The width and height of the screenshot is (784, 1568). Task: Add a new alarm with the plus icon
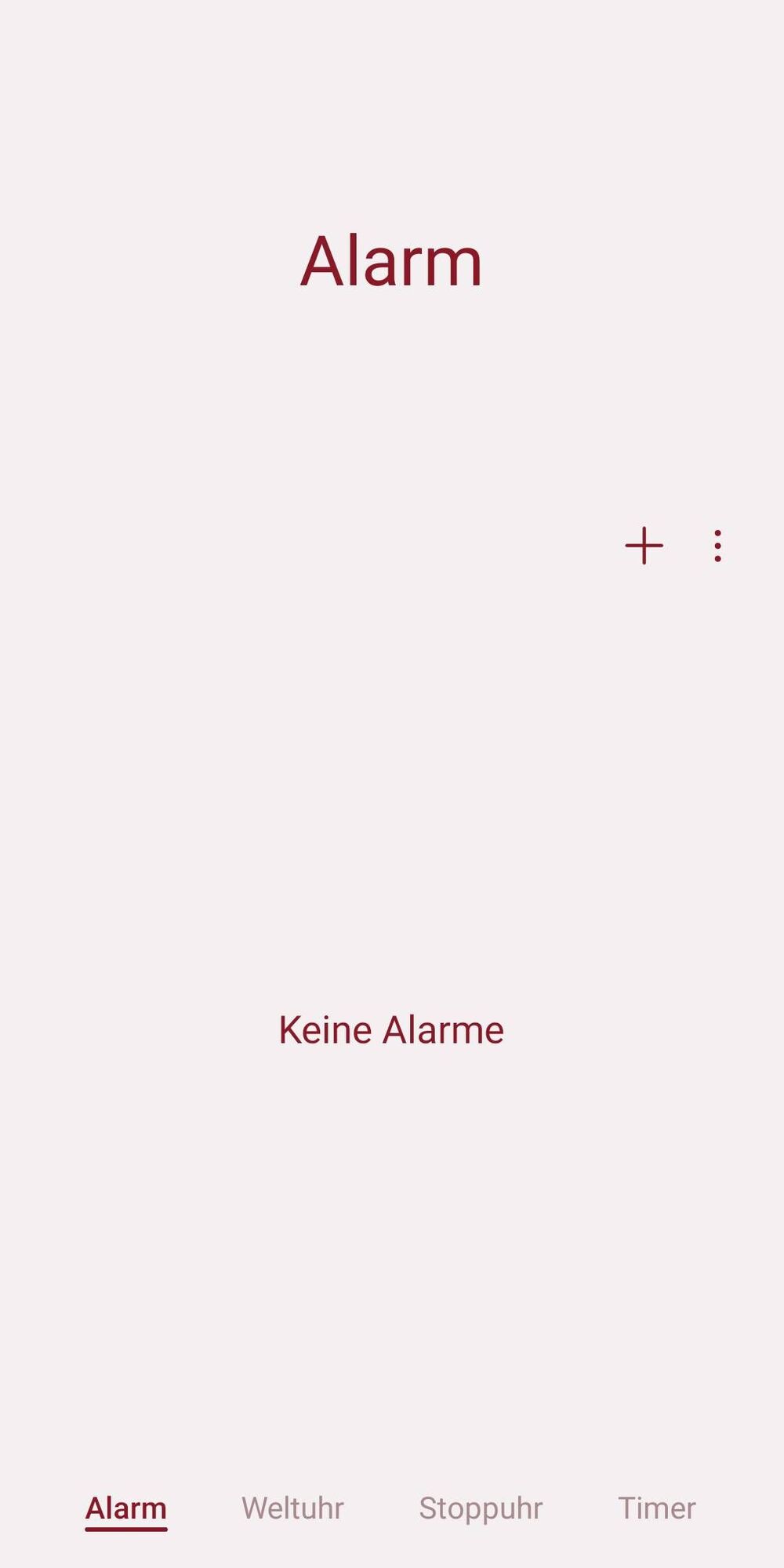click(x=644, y=546)
